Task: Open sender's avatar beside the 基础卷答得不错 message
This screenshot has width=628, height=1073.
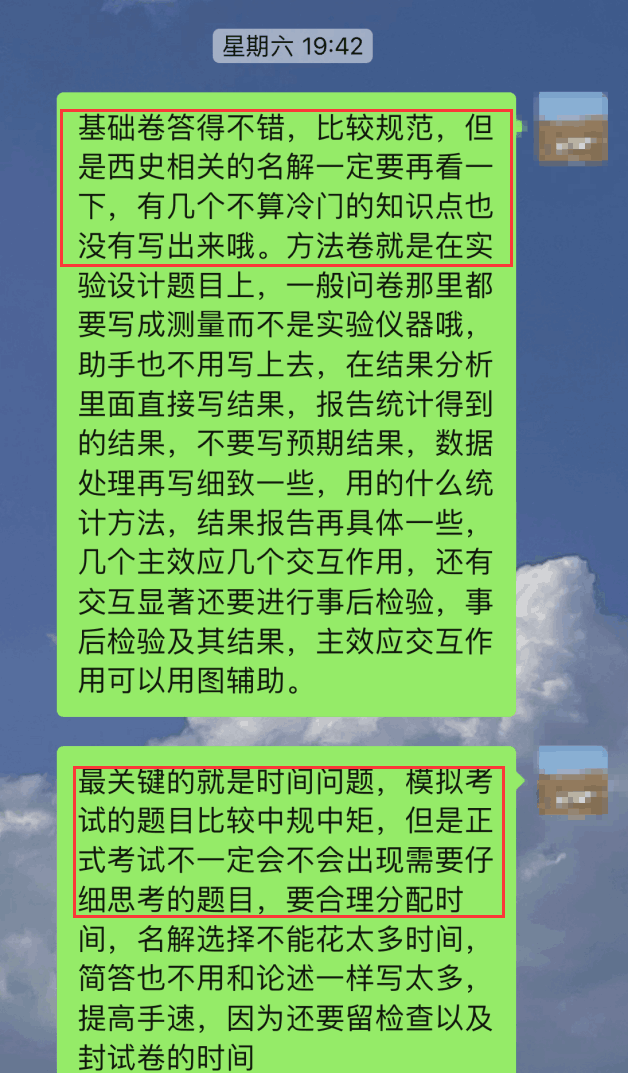Action: click(x=573, y=128)
